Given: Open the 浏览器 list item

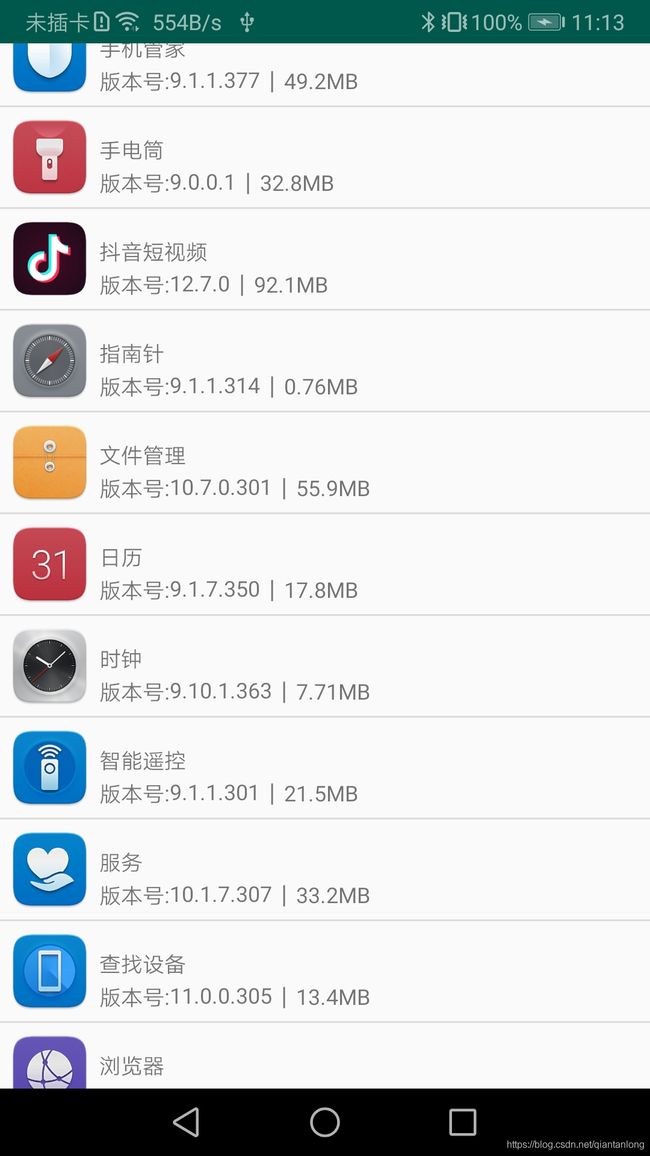Looking at the screenshot, I should 325,1056.
